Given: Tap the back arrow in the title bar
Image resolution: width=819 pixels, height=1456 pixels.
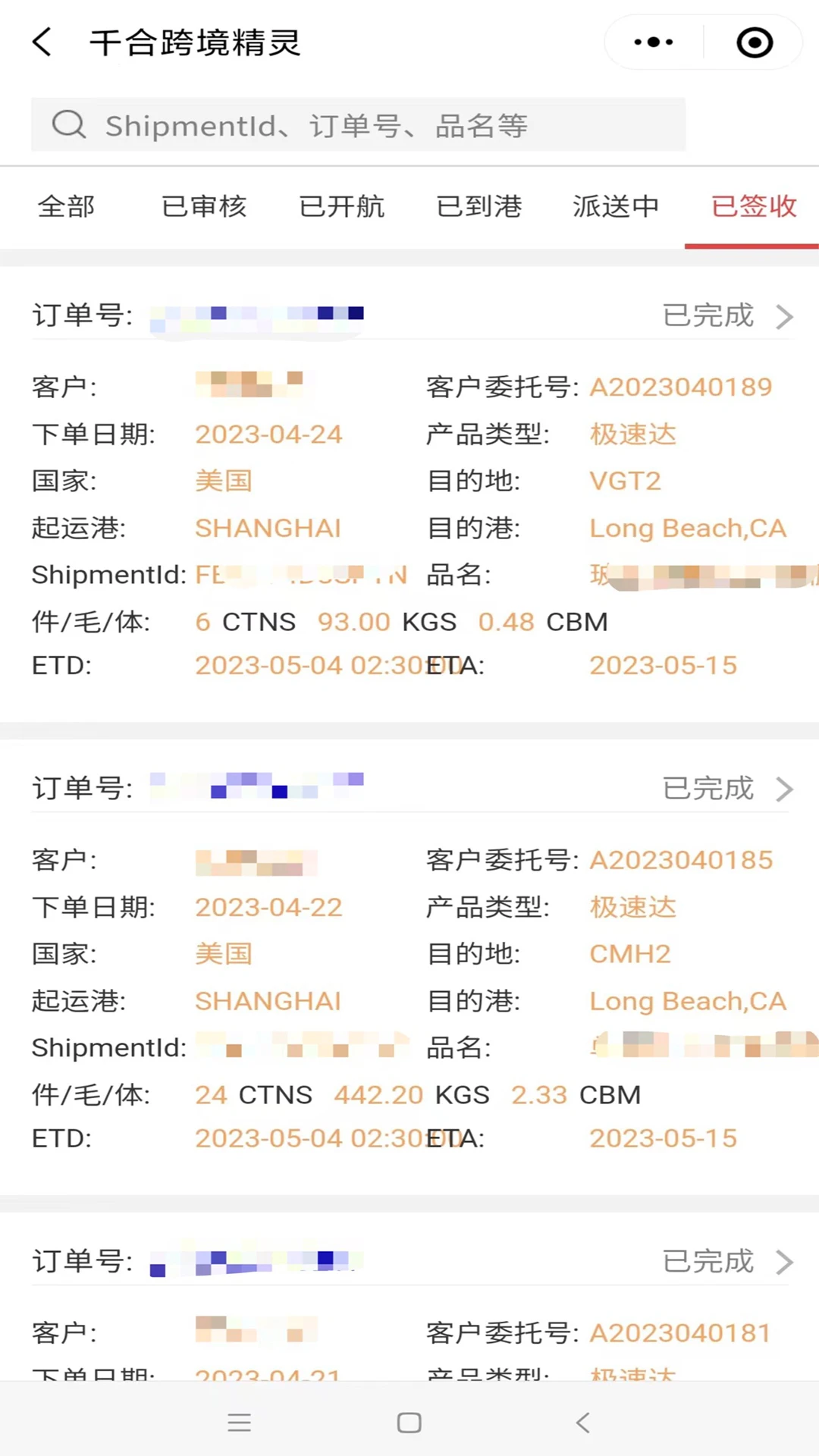Looking at the screenshot, I should click(x=42, y=42).
